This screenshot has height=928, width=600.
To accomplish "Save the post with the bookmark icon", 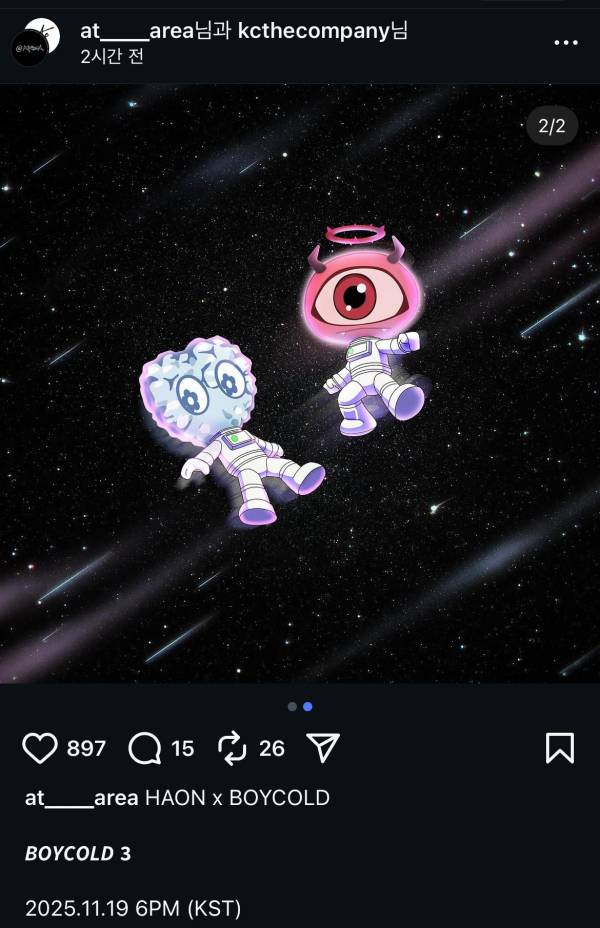I will [x=560, y=748].
